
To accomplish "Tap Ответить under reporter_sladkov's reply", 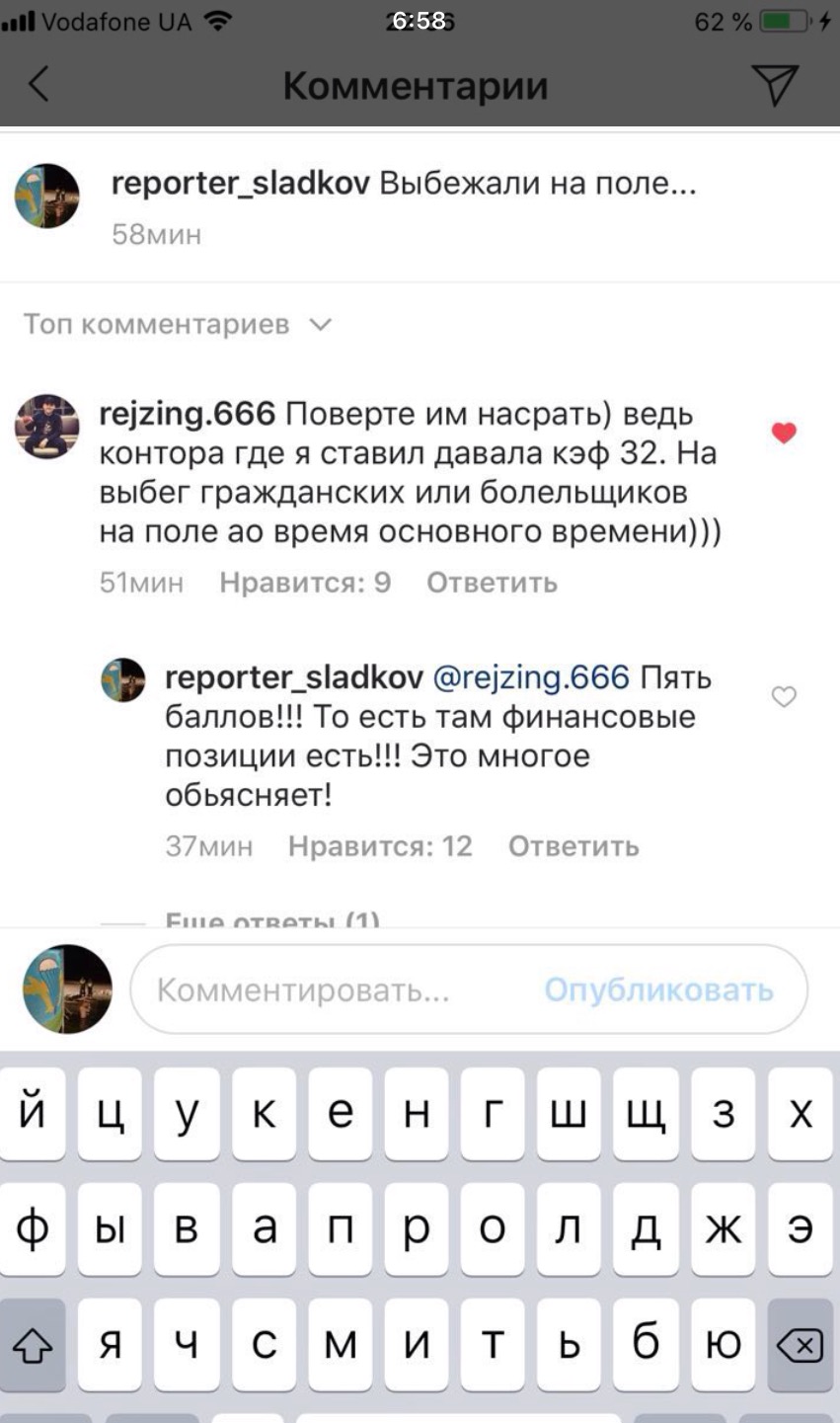I will [x=573, y=846].
